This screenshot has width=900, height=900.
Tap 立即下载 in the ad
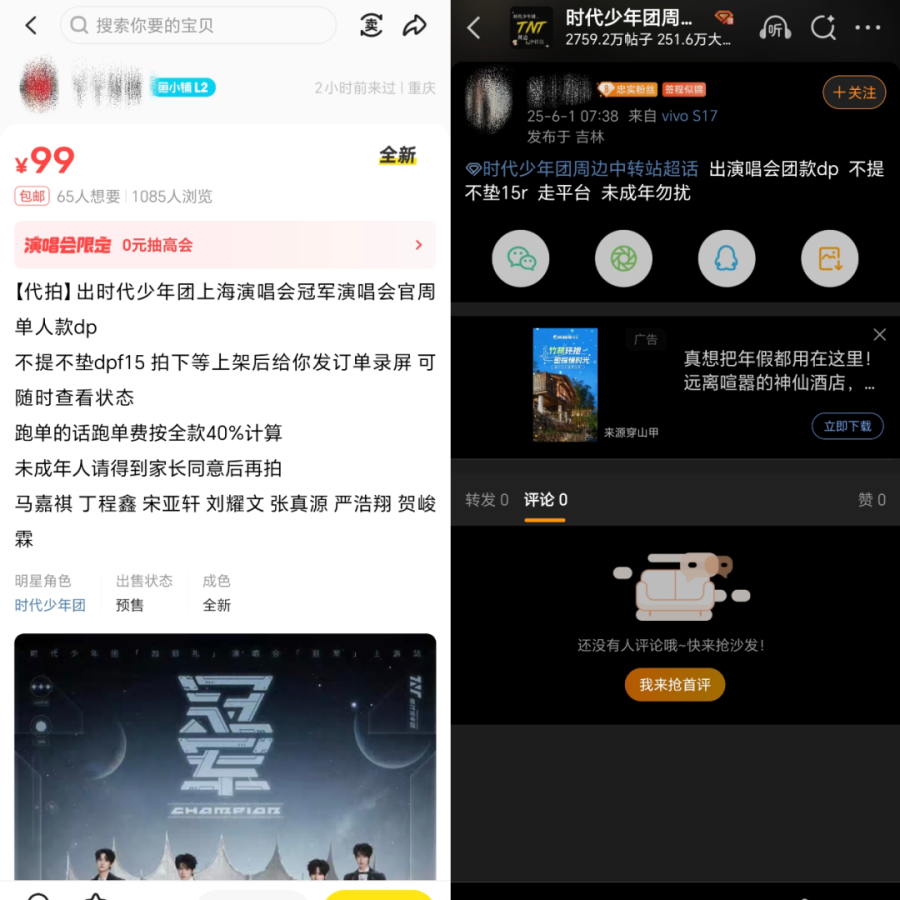pyautogui.click(x=847, y=426)
